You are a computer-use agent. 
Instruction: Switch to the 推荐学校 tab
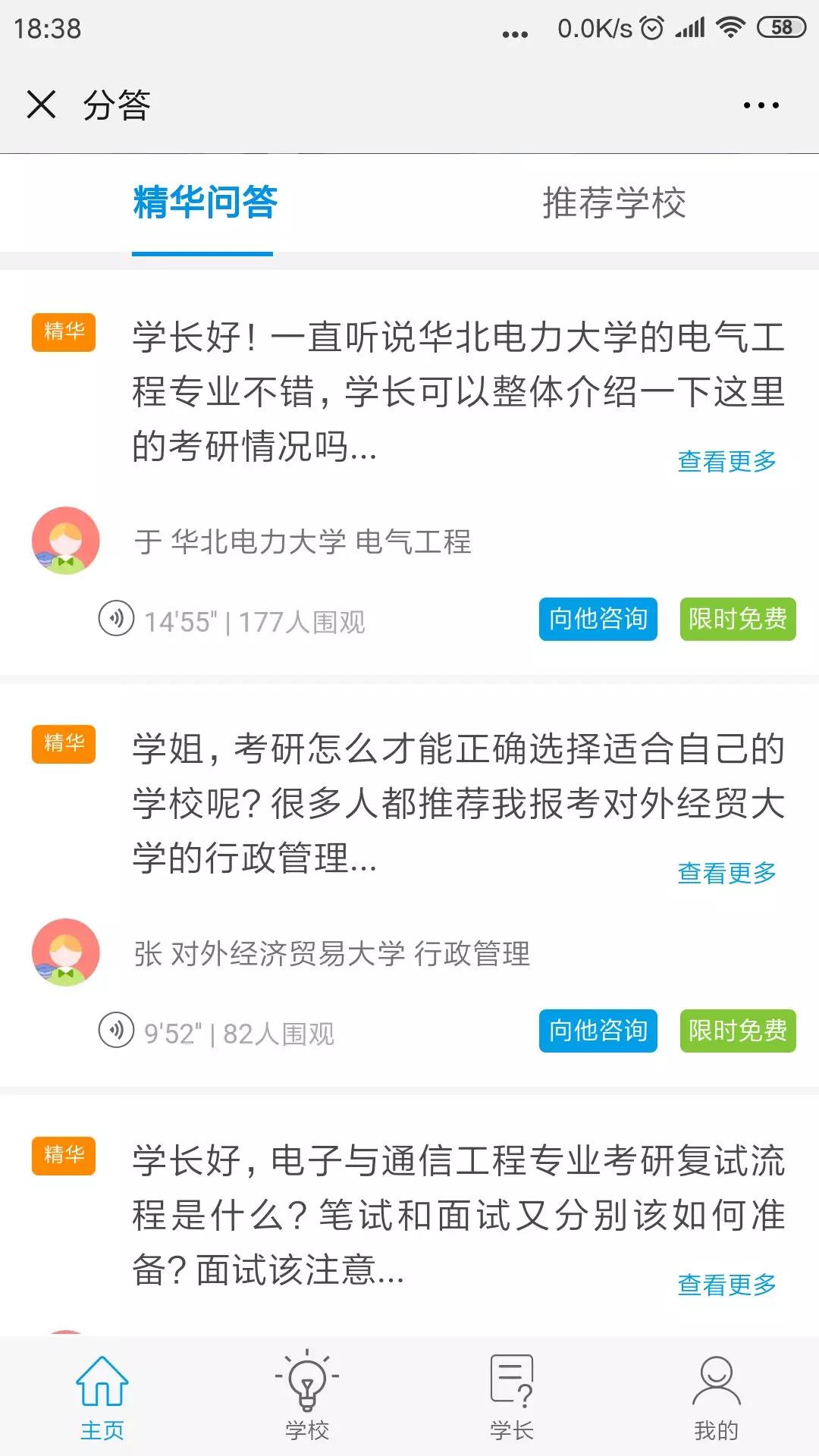tap(613, 203)
